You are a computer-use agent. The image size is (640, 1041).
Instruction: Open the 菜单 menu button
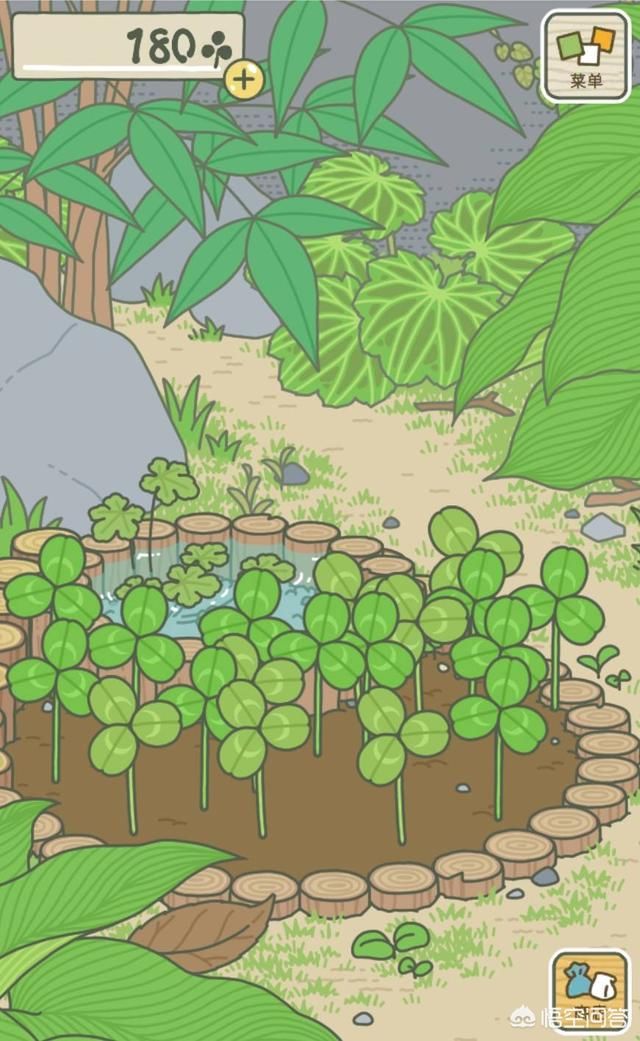[586, 56]
